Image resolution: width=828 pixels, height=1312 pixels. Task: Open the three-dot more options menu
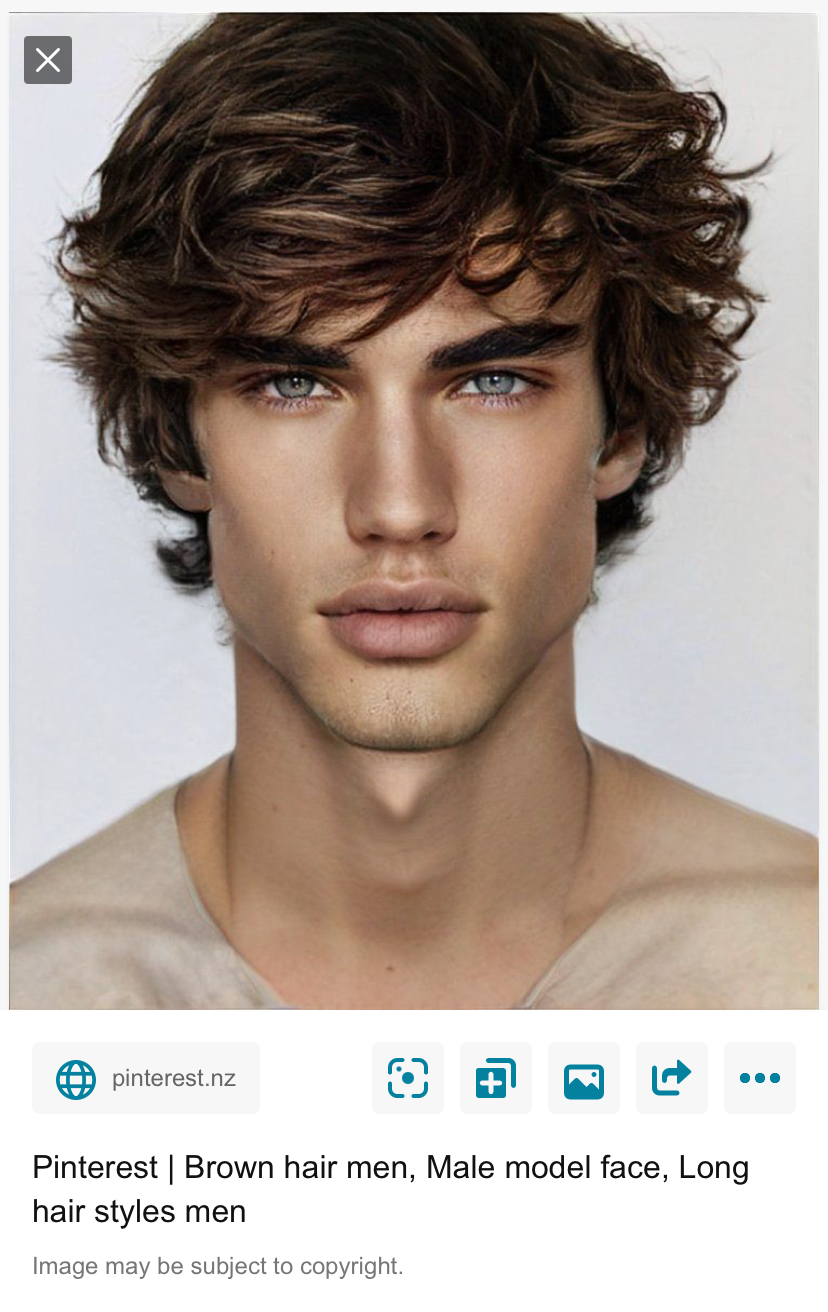click(x=760, y=1078)
